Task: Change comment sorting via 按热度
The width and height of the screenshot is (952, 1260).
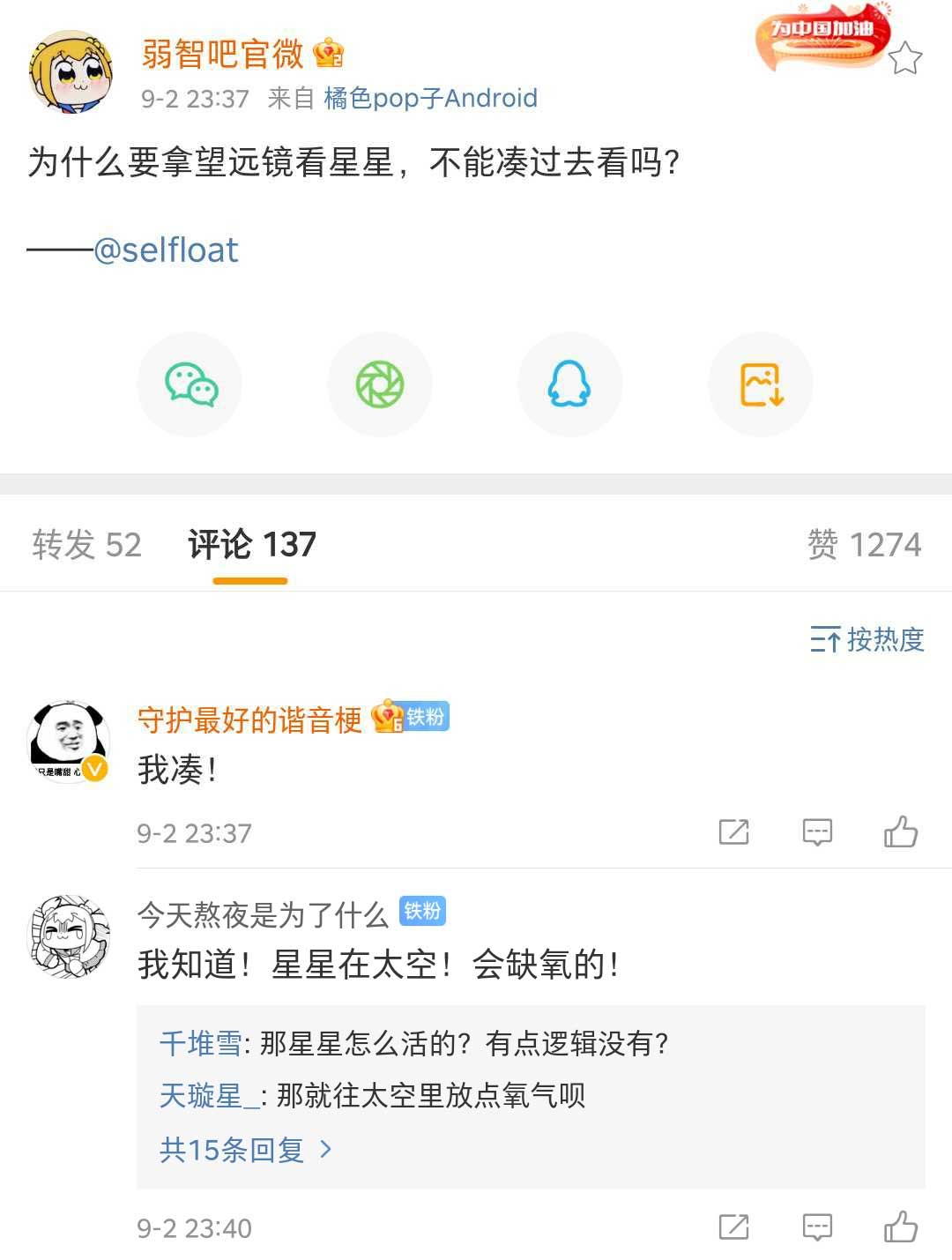Action: pos(867,639)
